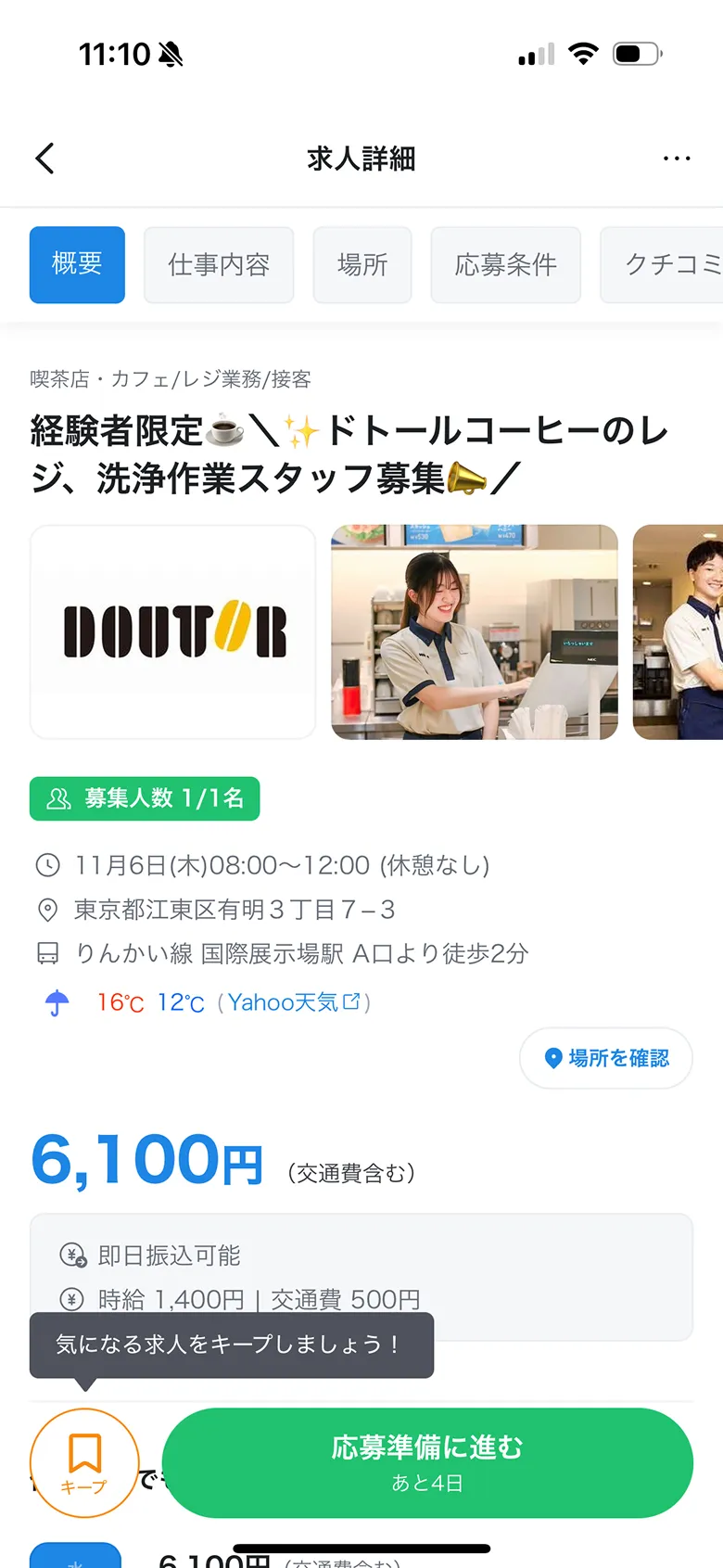
Task: Click the DOUTOR logo thumbnail
Action: 172,632
